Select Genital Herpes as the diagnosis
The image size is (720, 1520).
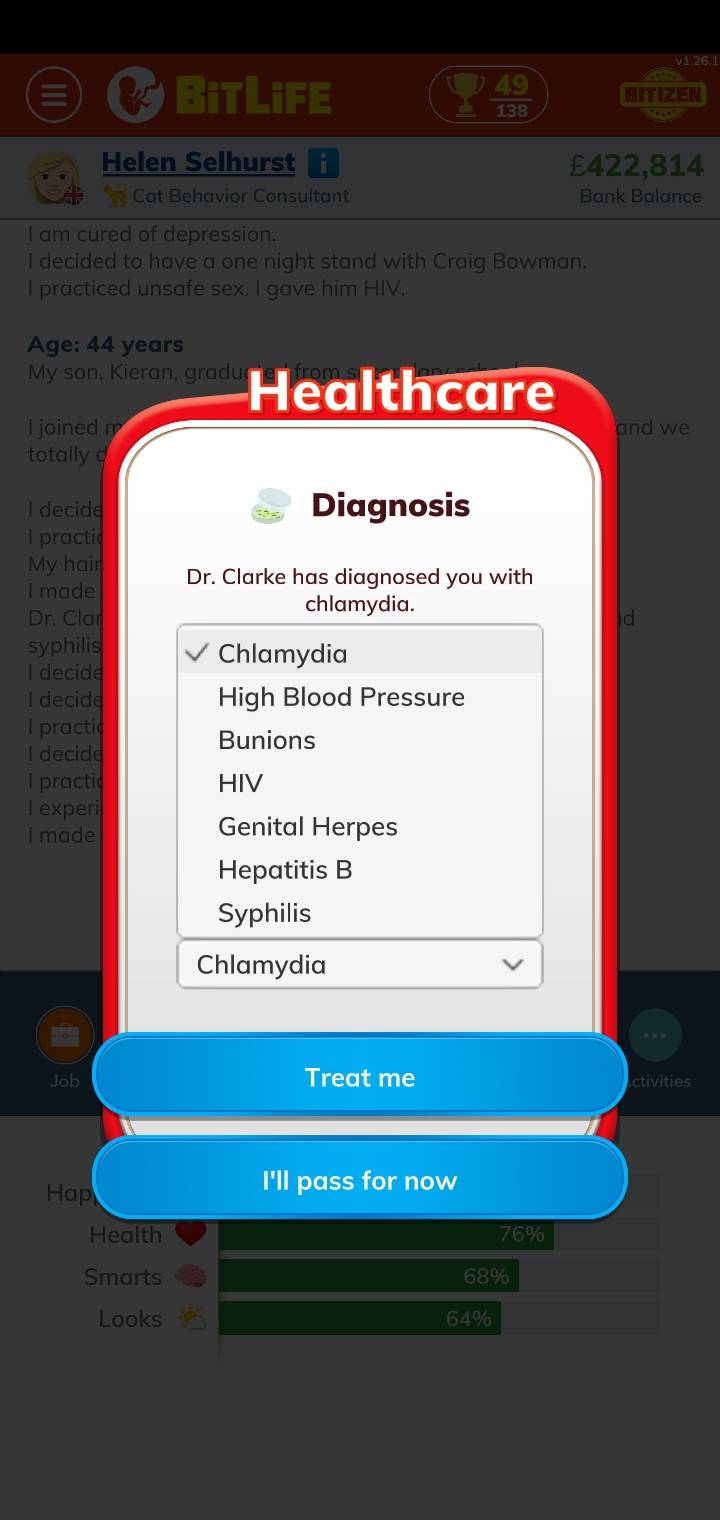click(307, 826)
